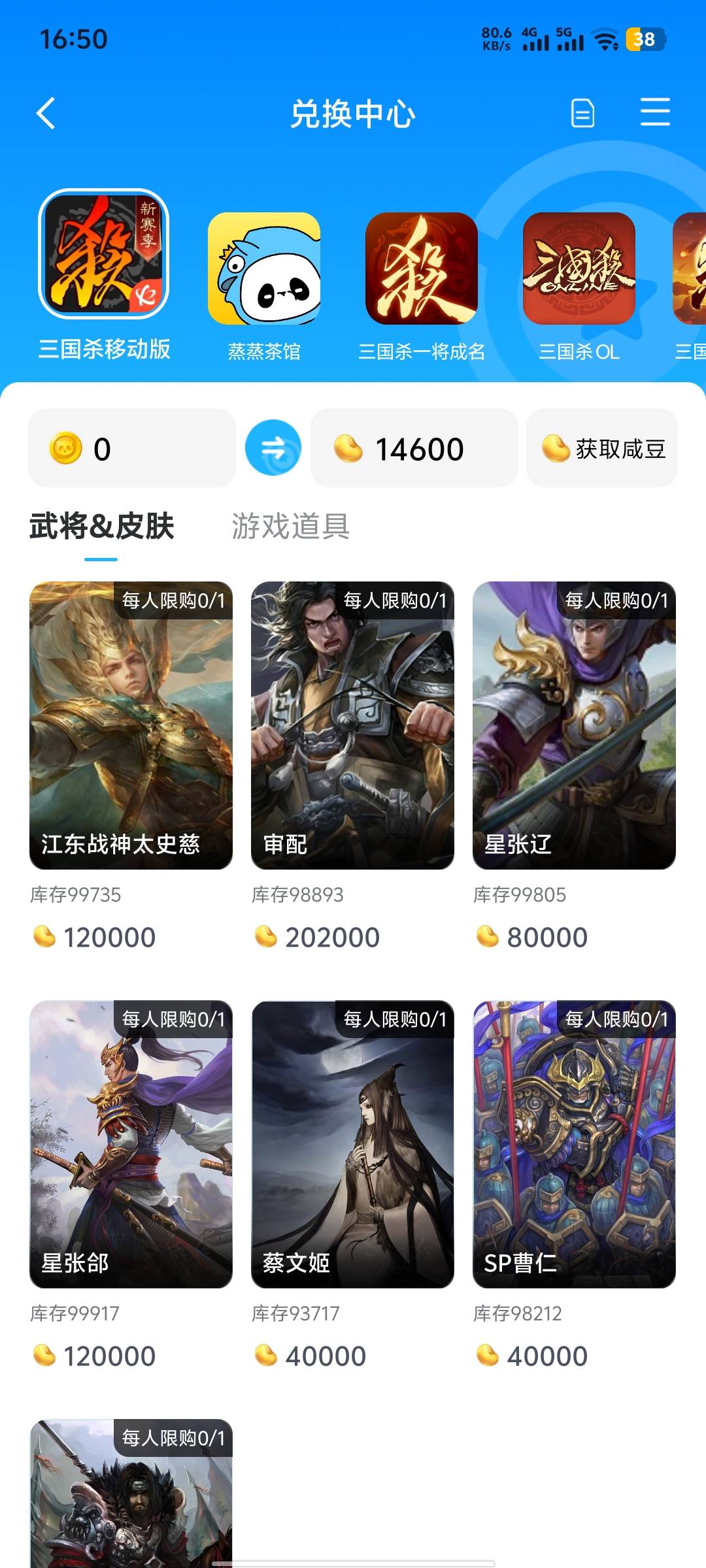The image size is (706, 1568).
Task: Go back from 兑换中心
Action: 46,114
